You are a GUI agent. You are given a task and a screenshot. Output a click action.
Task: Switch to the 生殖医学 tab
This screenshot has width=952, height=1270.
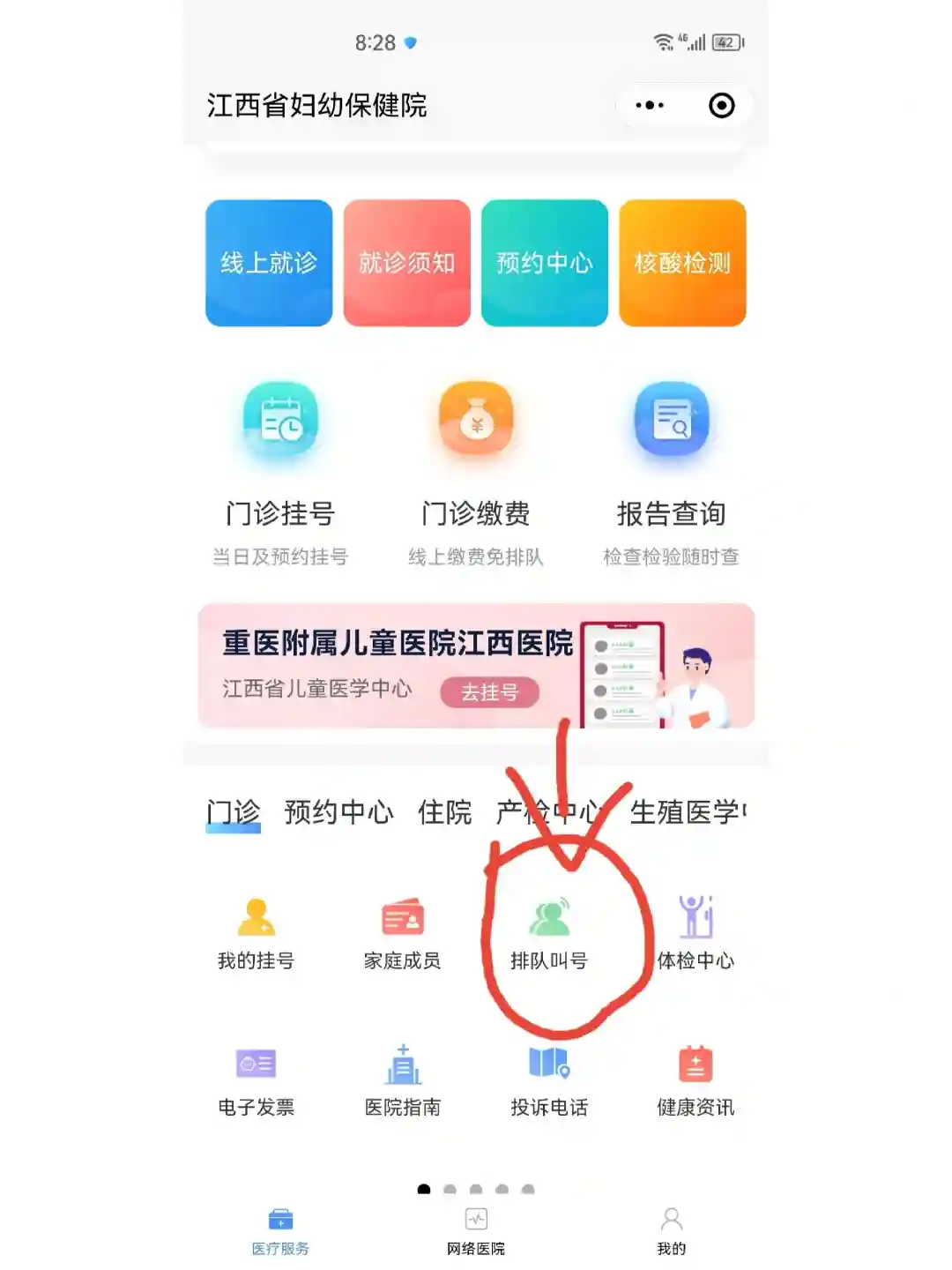(686, 811)
